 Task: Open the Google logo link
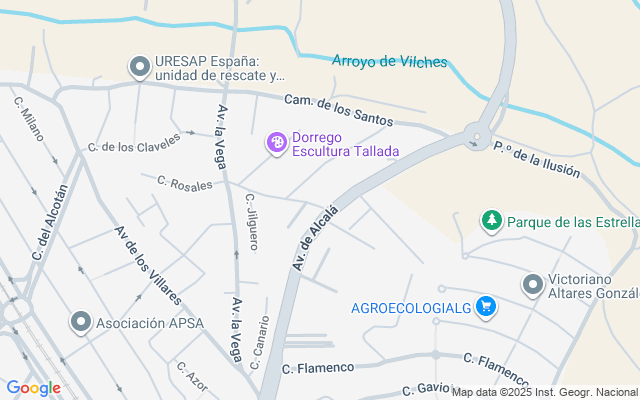click(x=33, y=388)
